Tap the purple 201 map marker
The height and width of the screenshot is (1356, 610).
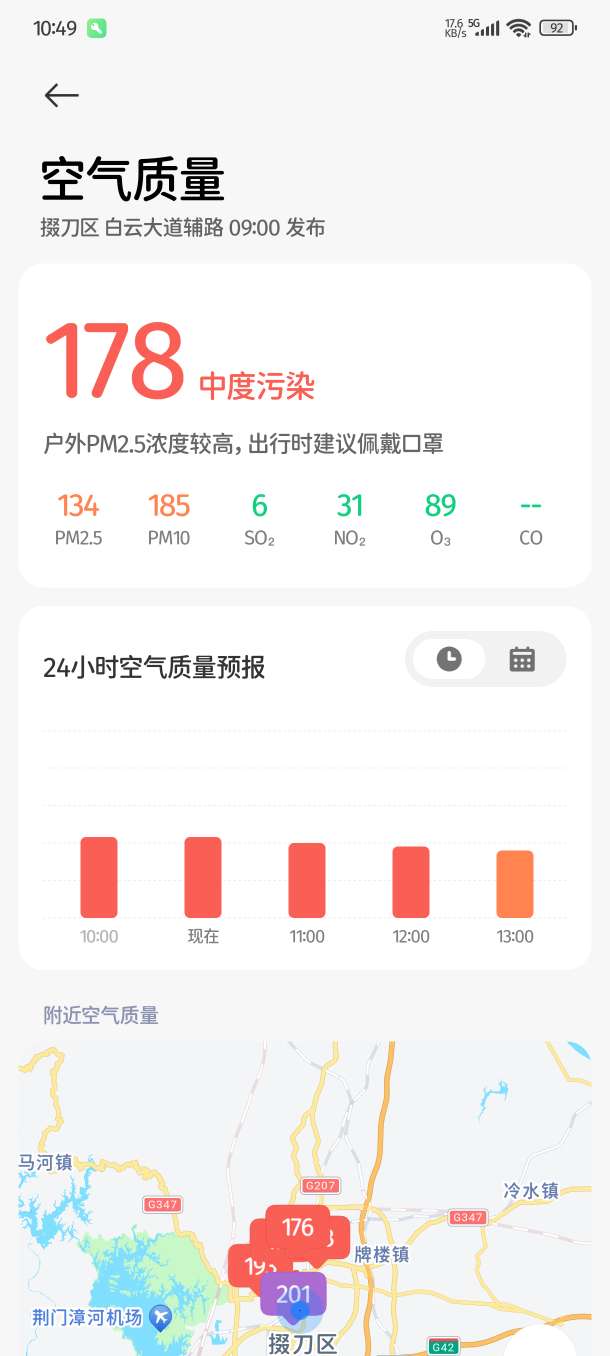293,1294
